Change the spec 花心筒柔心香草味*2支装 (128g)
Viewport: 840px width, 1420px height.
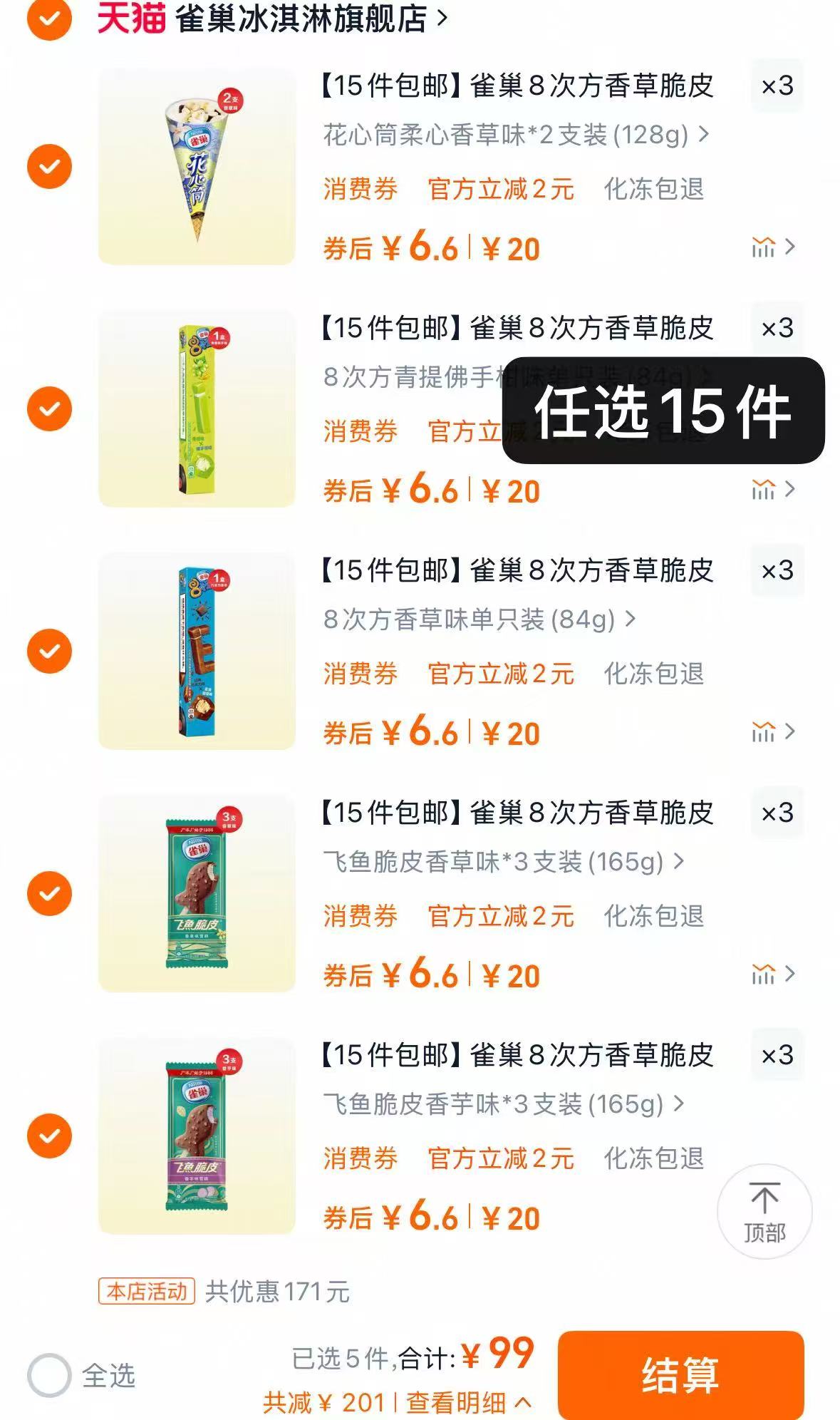tap(514, 135)
